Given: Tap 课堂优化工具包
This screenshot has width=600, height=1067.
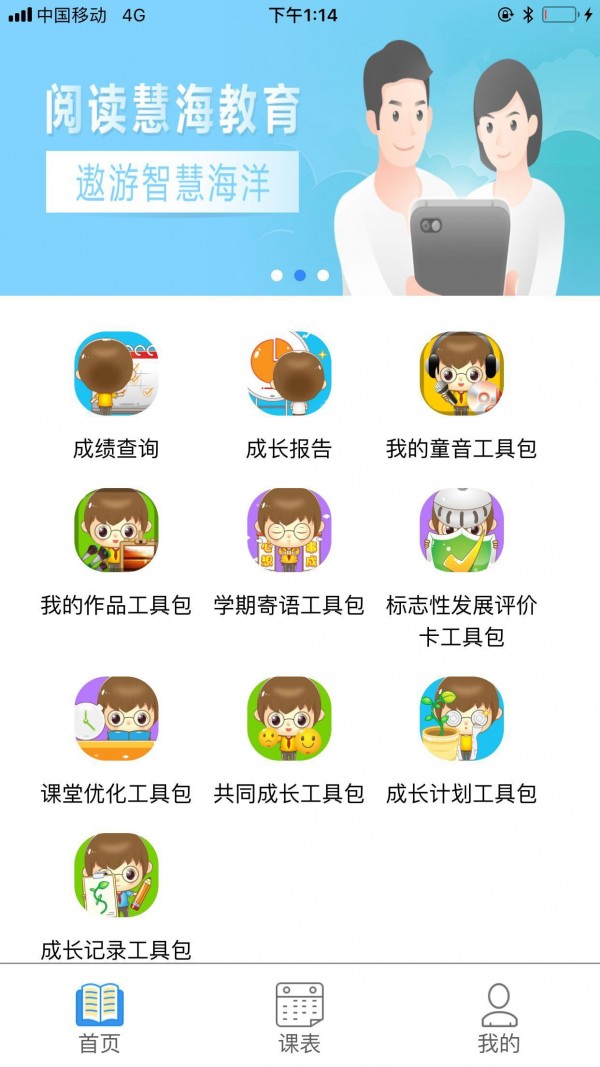Looking at the screenshot, I should pos(116,719).
